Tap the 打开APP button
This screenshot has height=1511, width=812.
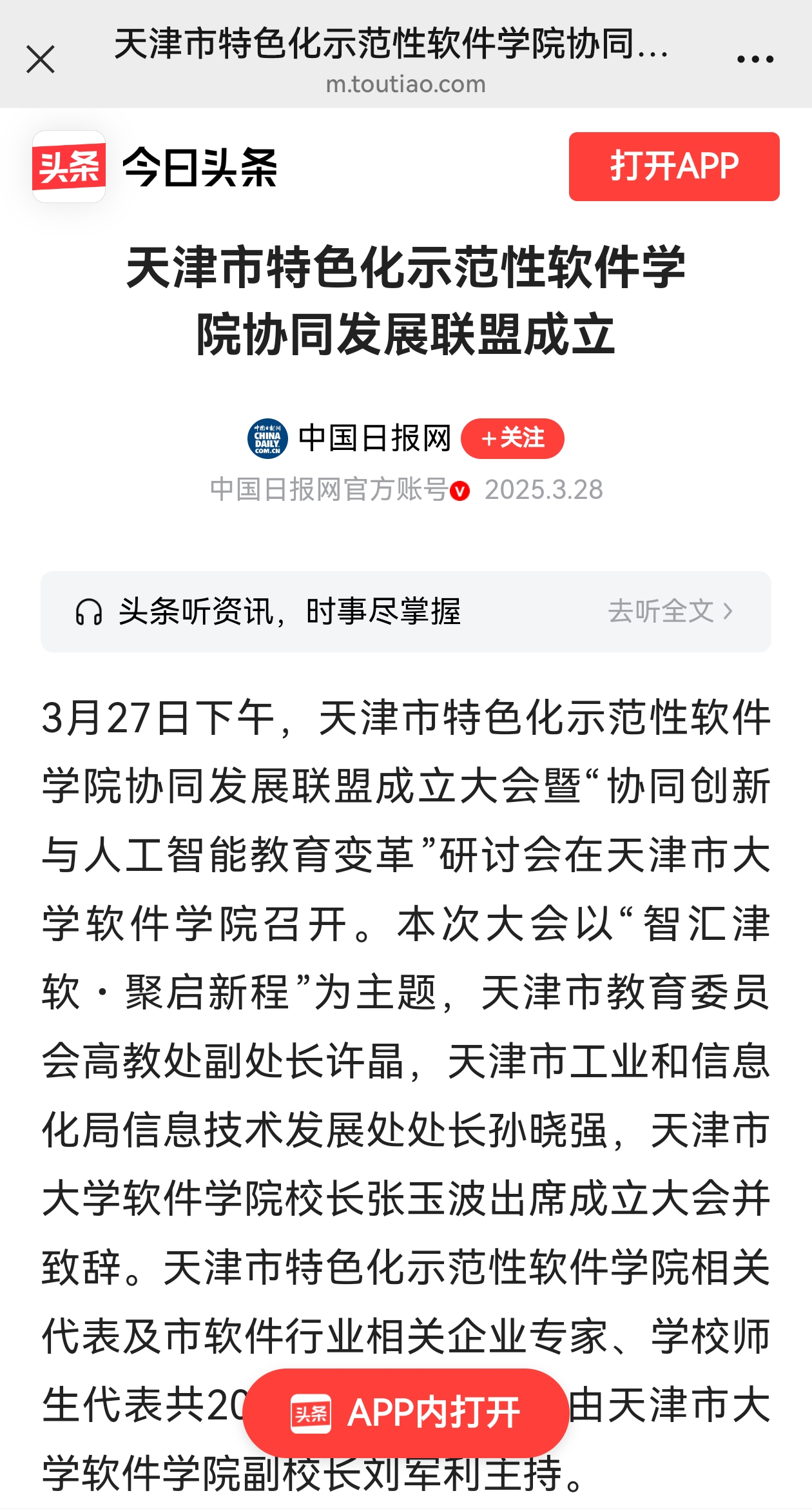point(673,166)
